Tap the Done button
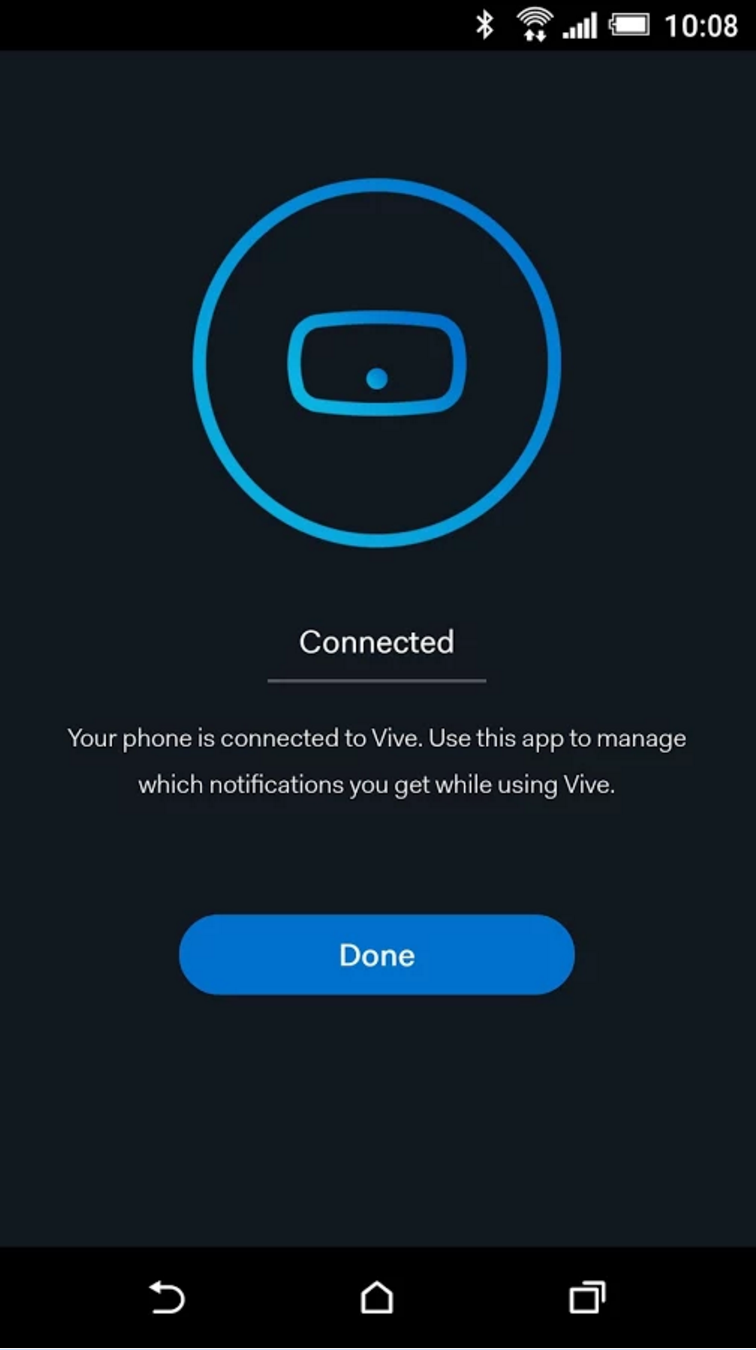Screen dimensions: 756x1350 point(377,954)
